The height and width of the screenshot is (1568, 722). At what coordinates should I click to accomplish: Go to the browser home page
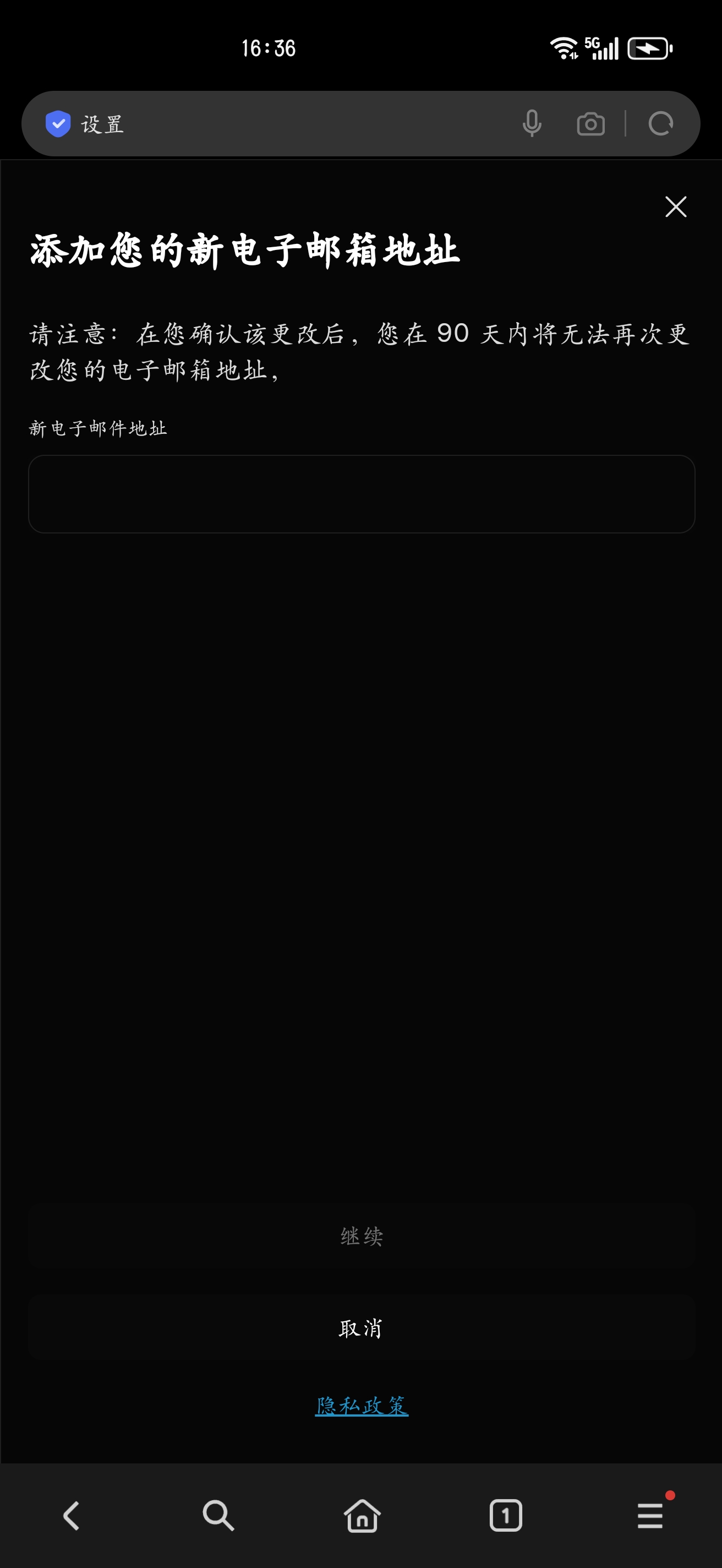pos(362,1515)
